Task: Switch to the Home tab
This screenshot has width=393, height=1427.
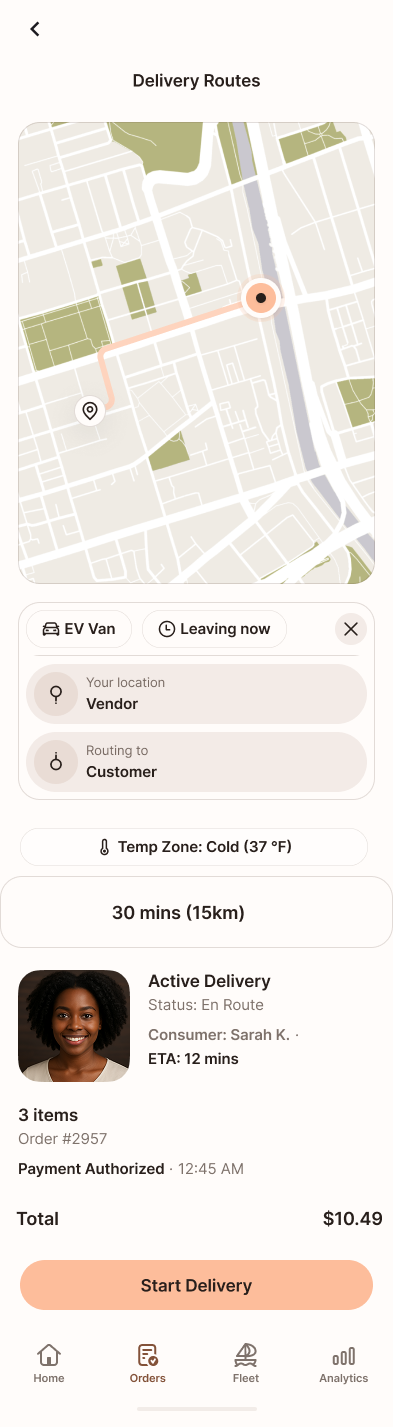Action: pyautogui.click(x=49, y=1364)
